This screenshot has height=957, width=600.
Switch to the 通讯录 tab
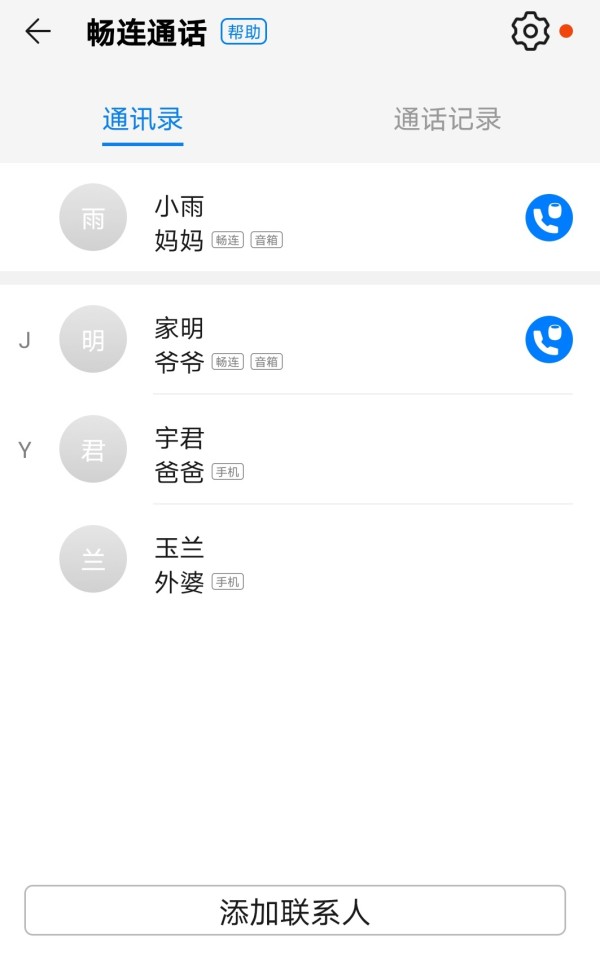[143, 120]
